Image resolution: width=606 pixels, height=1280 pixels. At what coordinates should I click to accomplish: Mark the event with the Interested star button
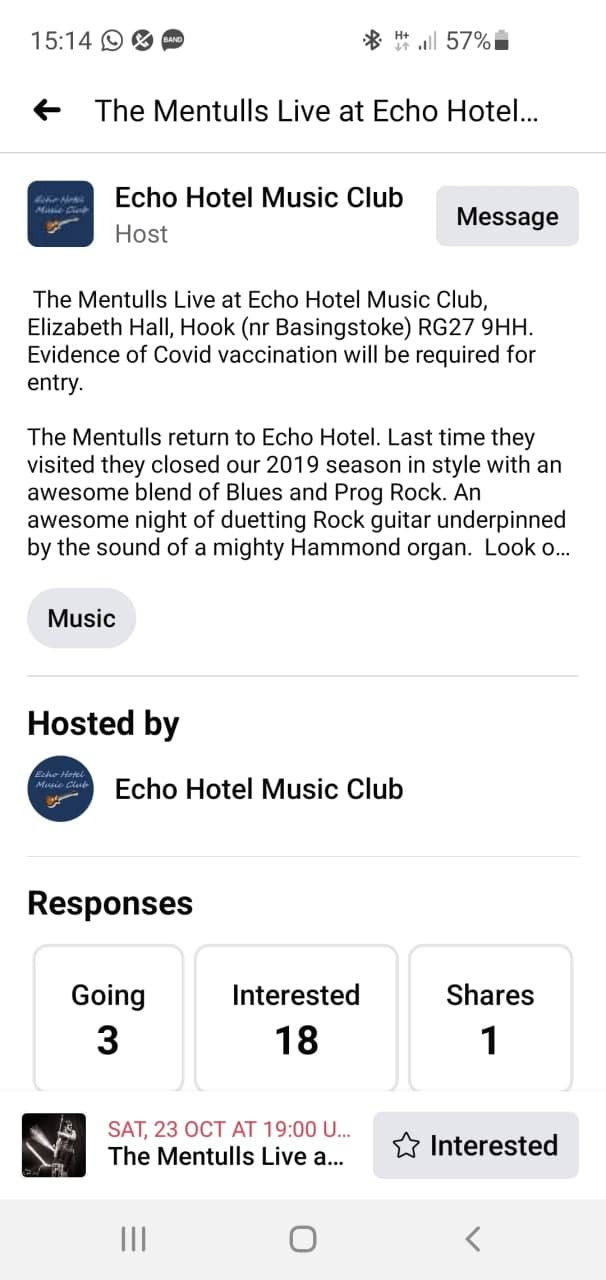point(476,1146)
